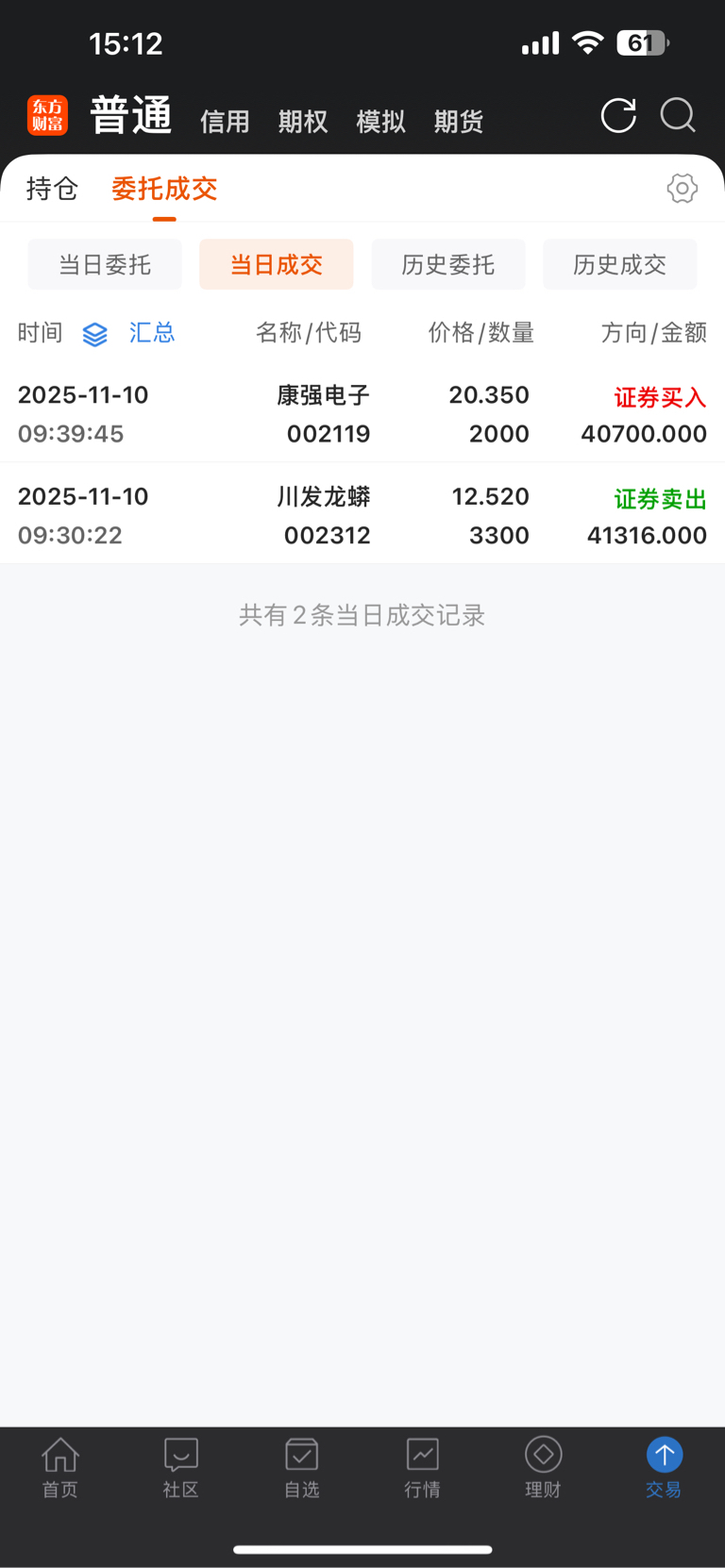Select the 历史委托 filter
Screen dimensions: 725x1568
[x=448, y=264]
